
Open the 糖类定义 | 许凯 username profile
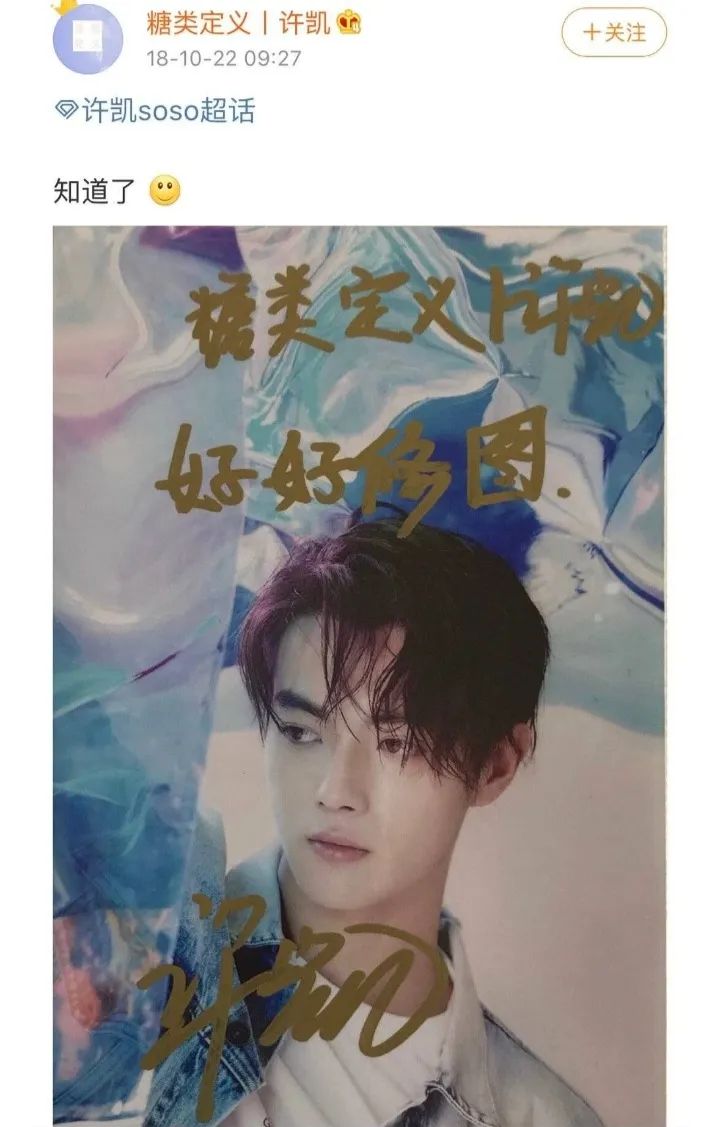(x=238, y=23)
